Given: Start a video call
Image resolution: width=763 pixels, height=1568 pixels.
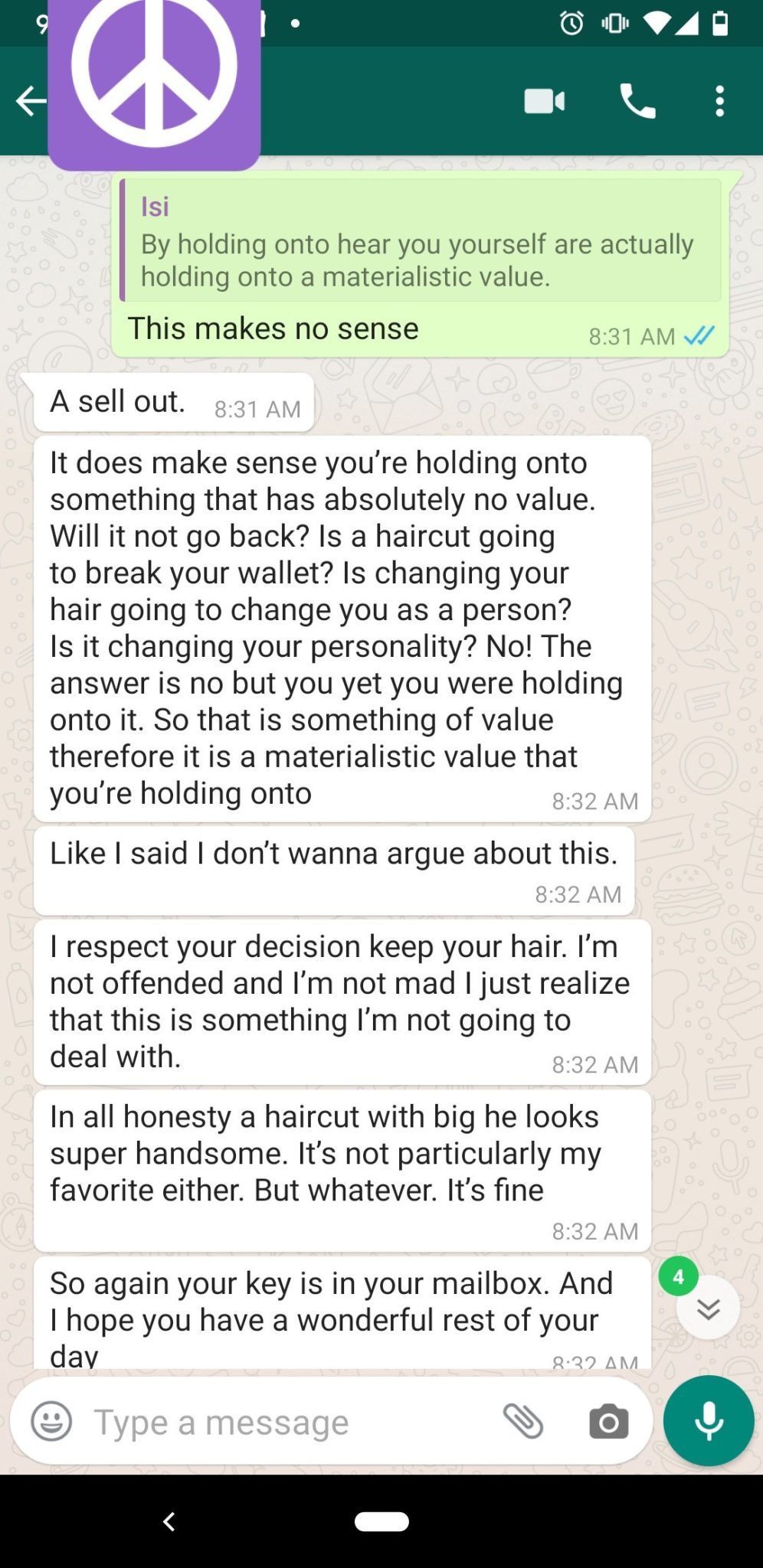Looking at the screenshot, I should [x=544, y=101].
